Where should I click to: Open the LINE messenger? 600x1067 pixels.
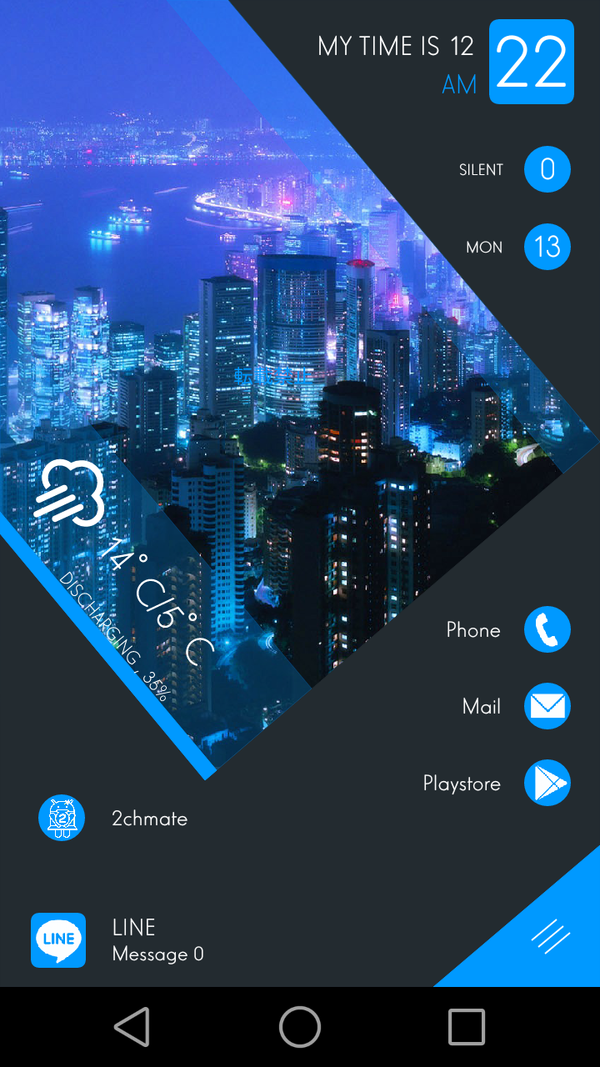59,940
